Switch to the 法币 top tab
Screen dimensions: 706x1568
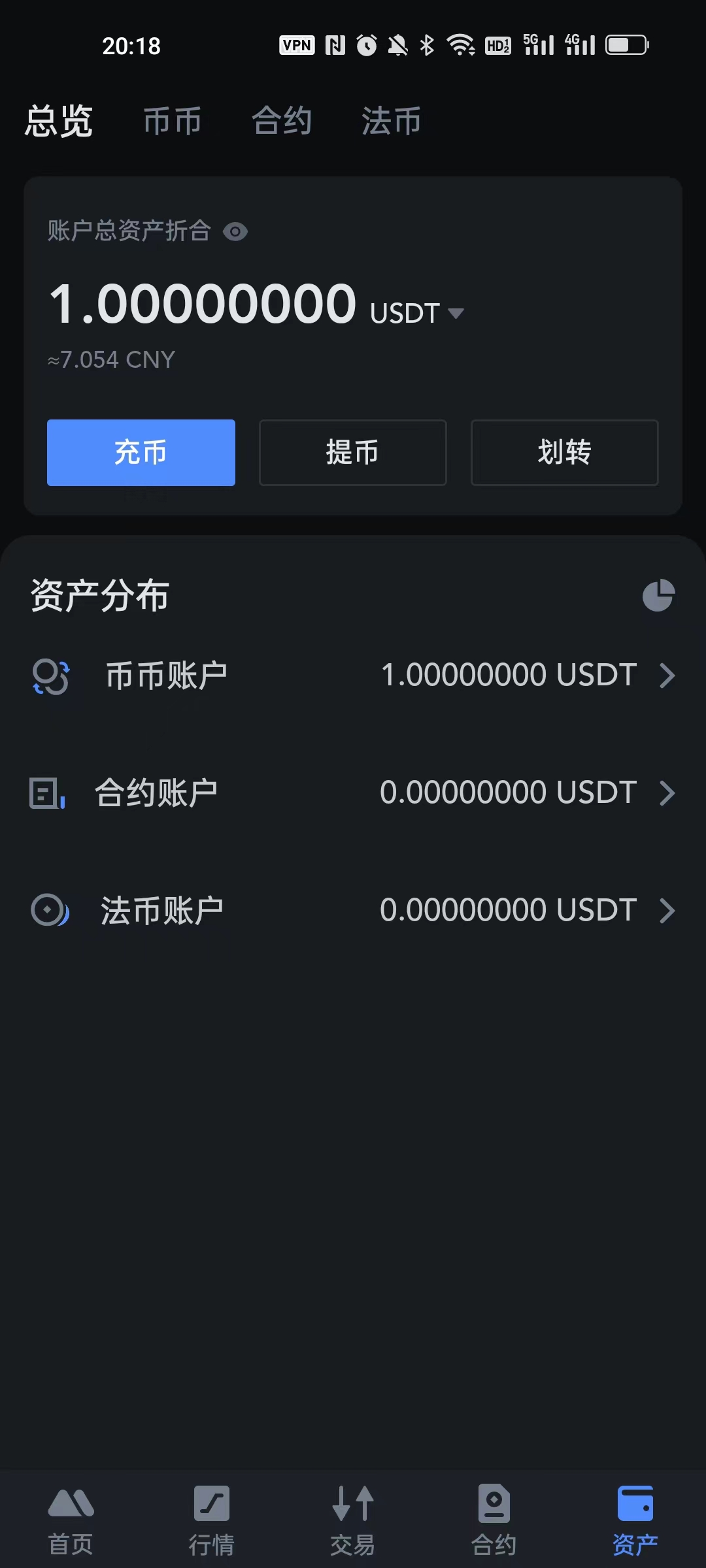[x=391, y=122]
